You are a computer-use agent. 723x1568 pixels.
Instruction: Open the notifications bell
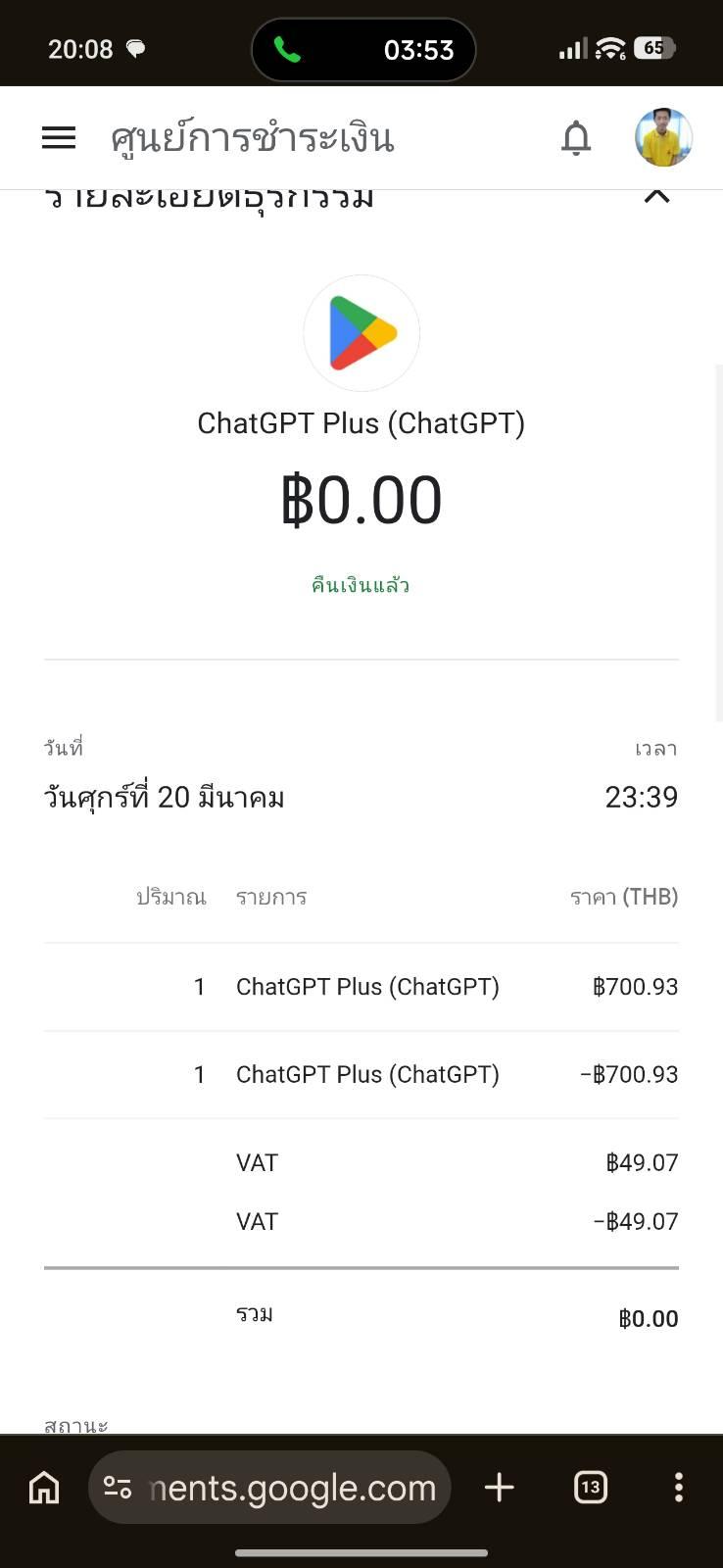click(x=576, y=138)
